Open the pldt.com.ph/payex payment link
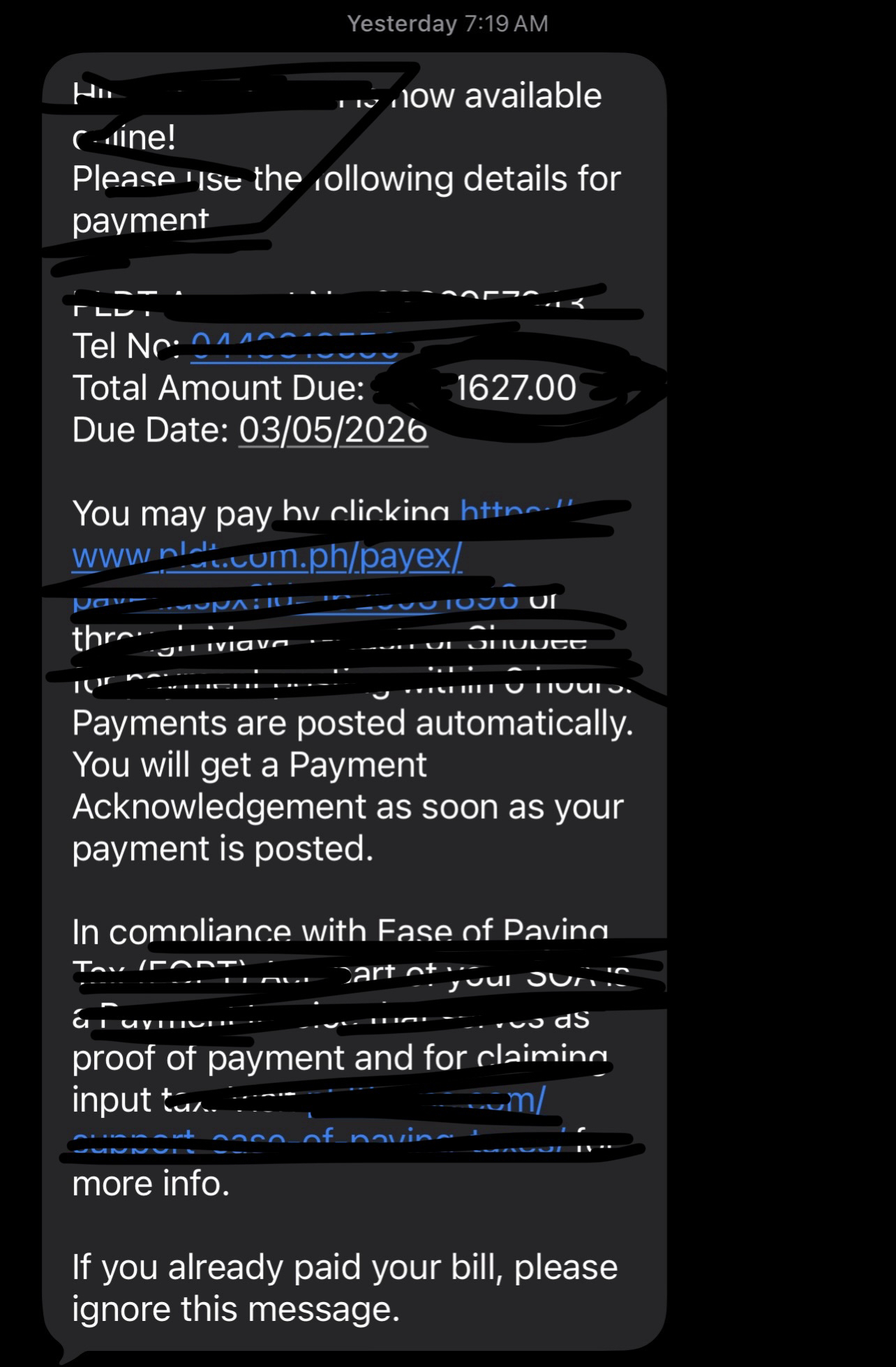 (266, 556)
